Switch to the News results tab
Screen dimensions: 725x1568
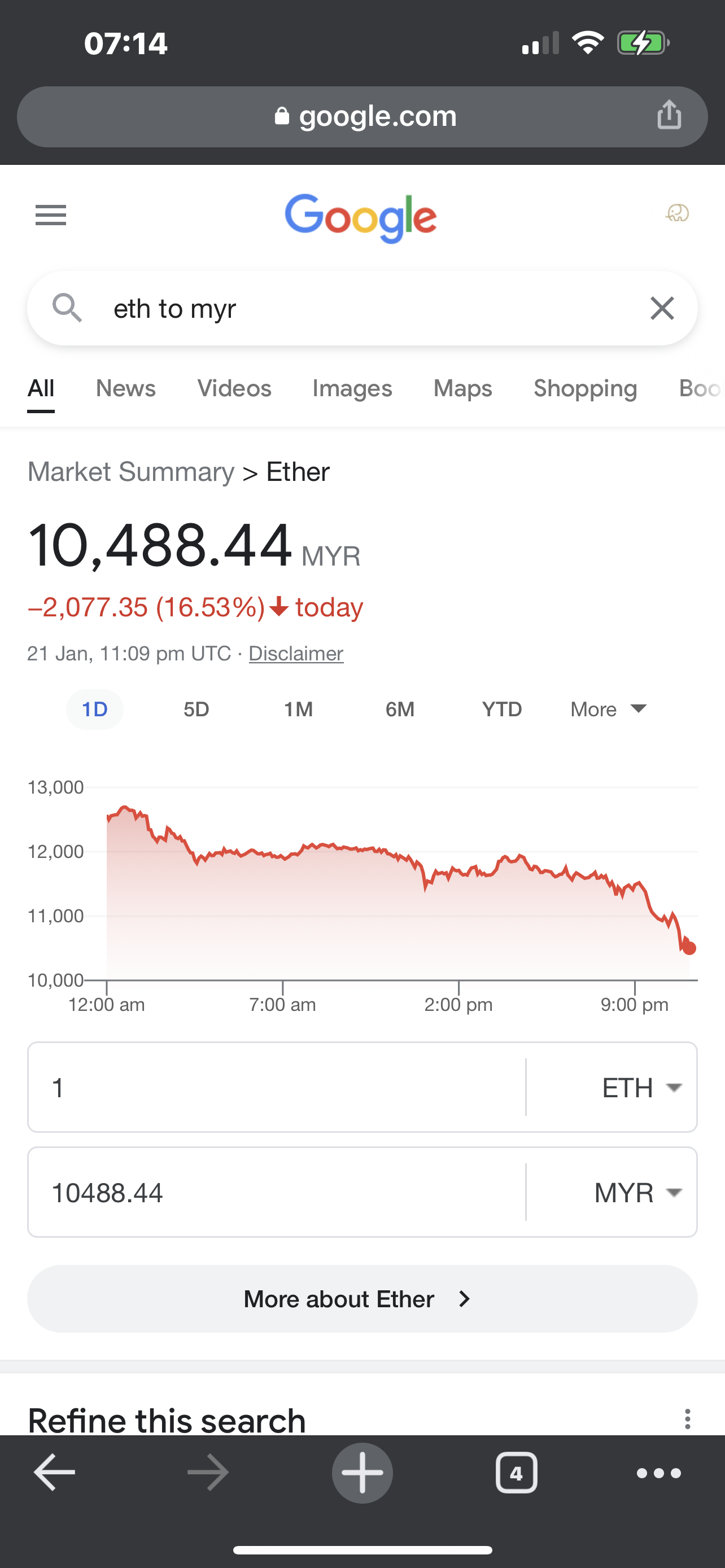pos(125,388)
